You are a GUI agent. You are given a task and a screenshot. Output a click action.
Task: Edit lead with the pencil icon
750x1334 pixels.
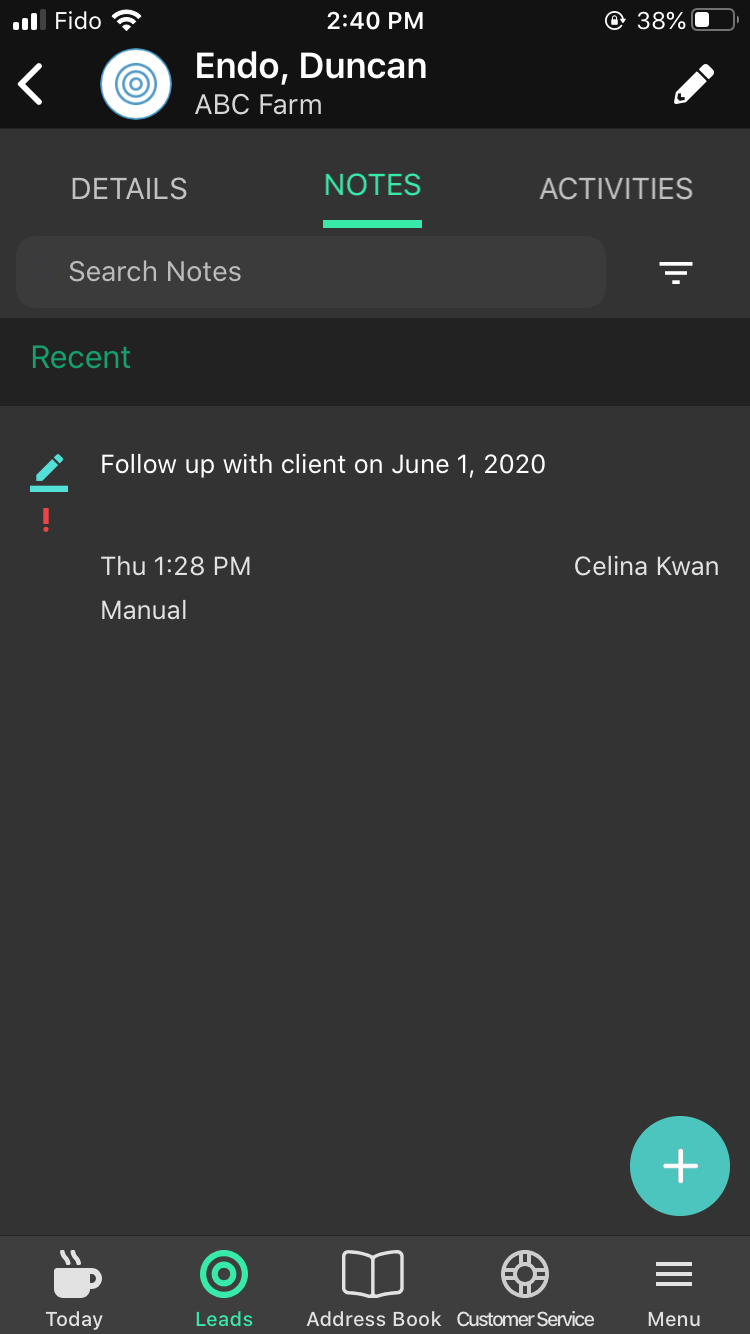[x=694, y=84]
